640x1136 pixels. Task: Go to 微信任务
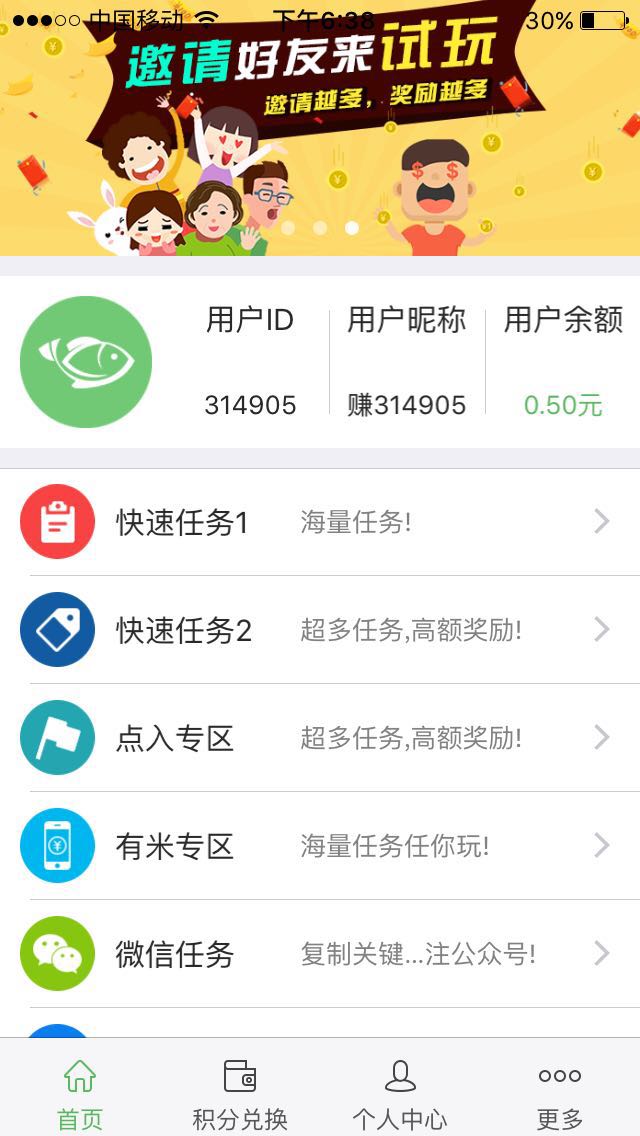click(x=320, y=954)
